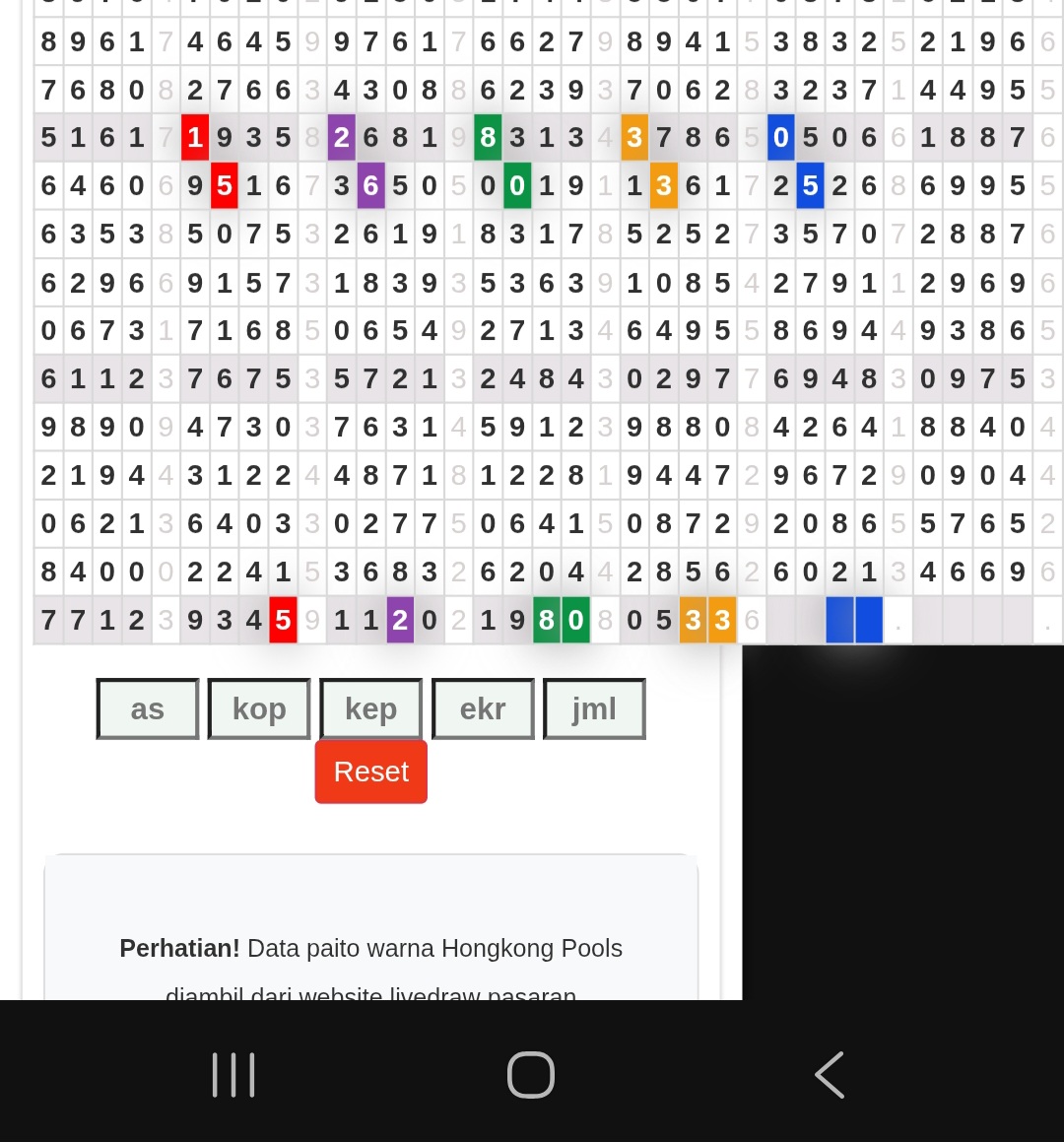Image resolution: width=1064 pixels, height=1142 pixels.
Task: Open recent apps from the navigation bar
Action: tap(233, 1074)
